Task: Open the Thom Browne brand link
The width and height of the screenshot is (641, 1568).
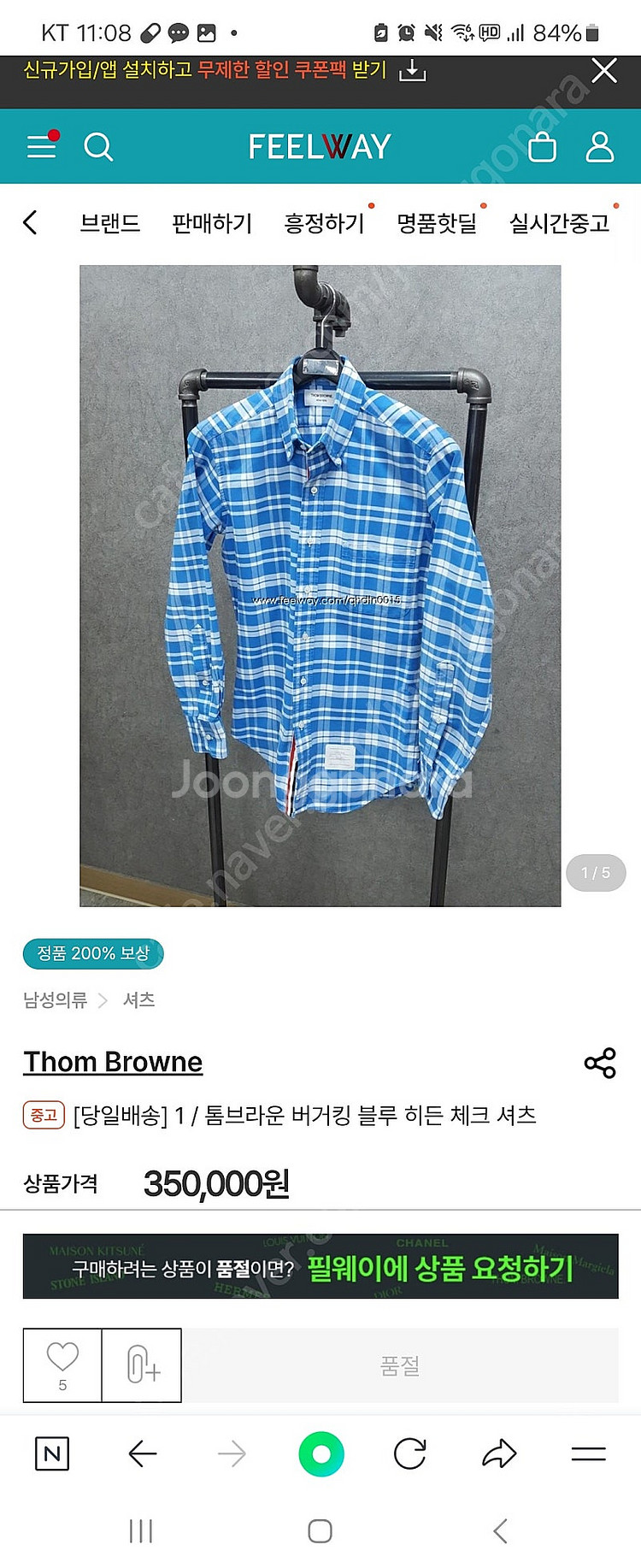Action: tap(113, 1062)
